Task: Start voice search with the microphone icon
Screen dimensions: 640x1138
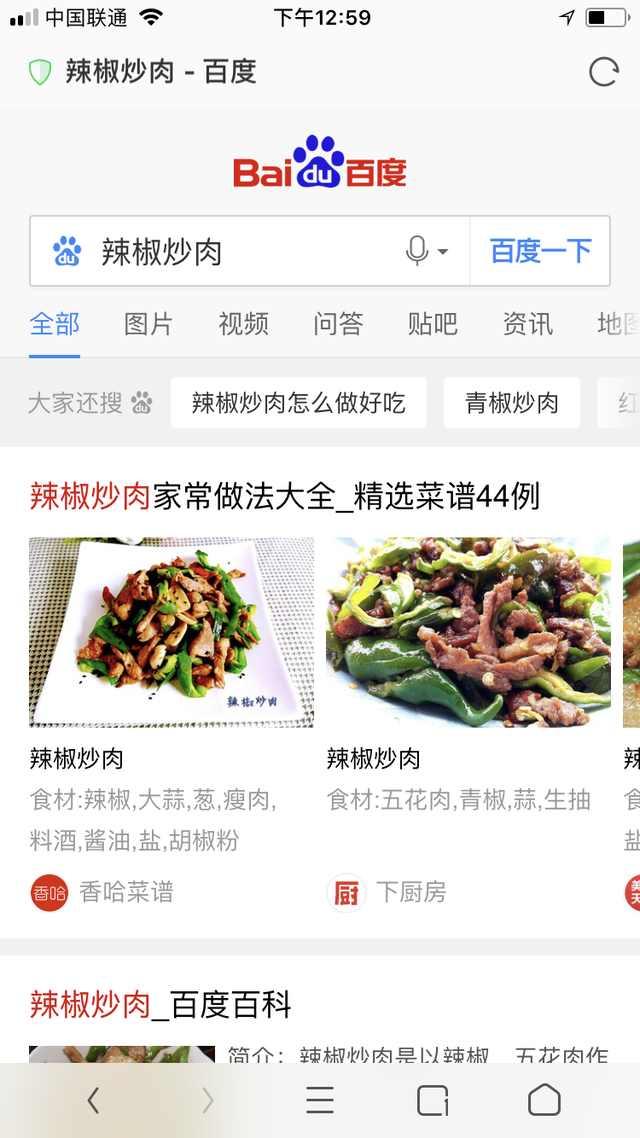Action: 418,251
